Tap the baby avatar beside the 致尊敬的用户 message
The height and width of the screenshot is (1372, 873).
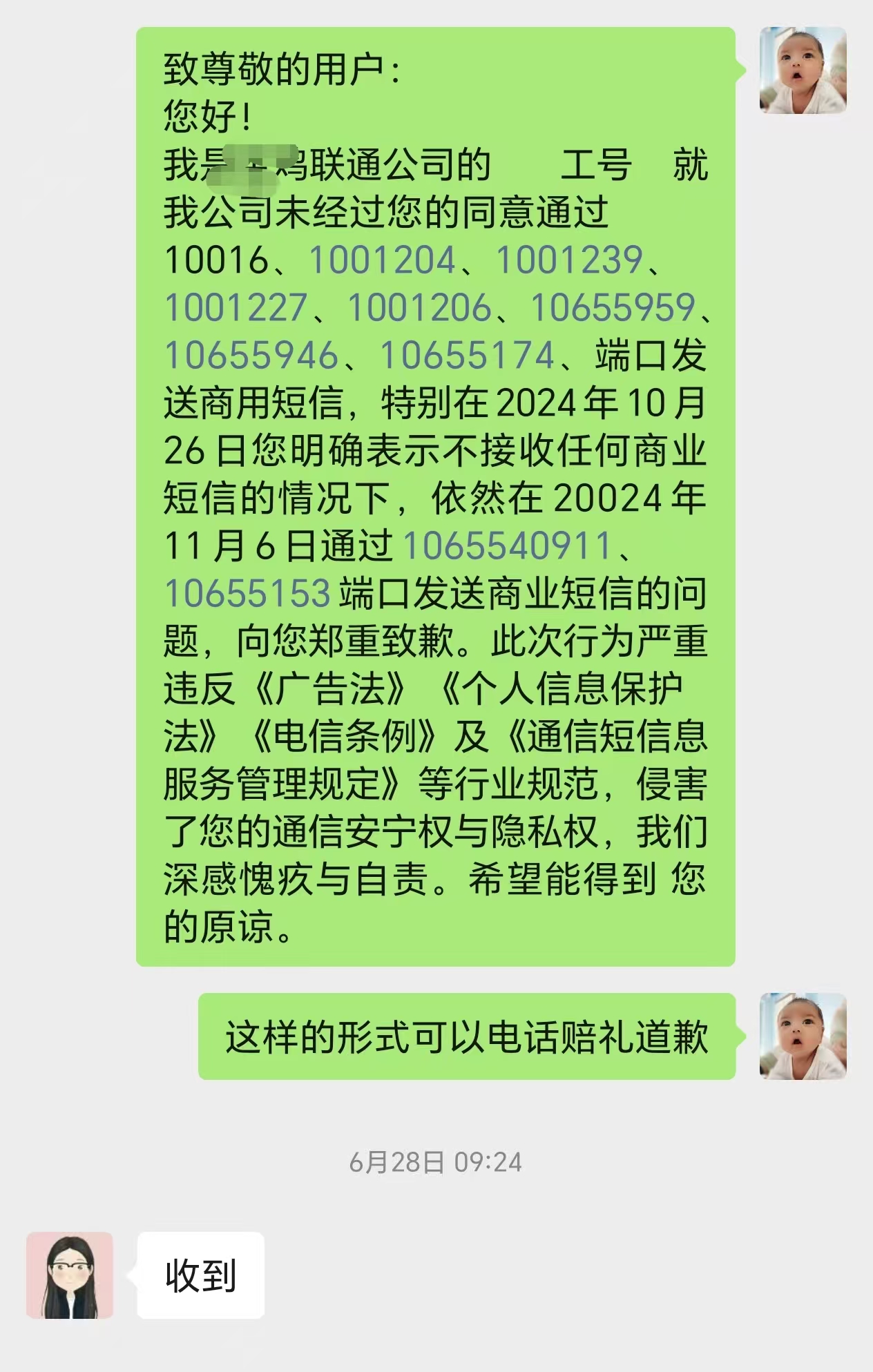pyautogui.click(x=803, y=70)
